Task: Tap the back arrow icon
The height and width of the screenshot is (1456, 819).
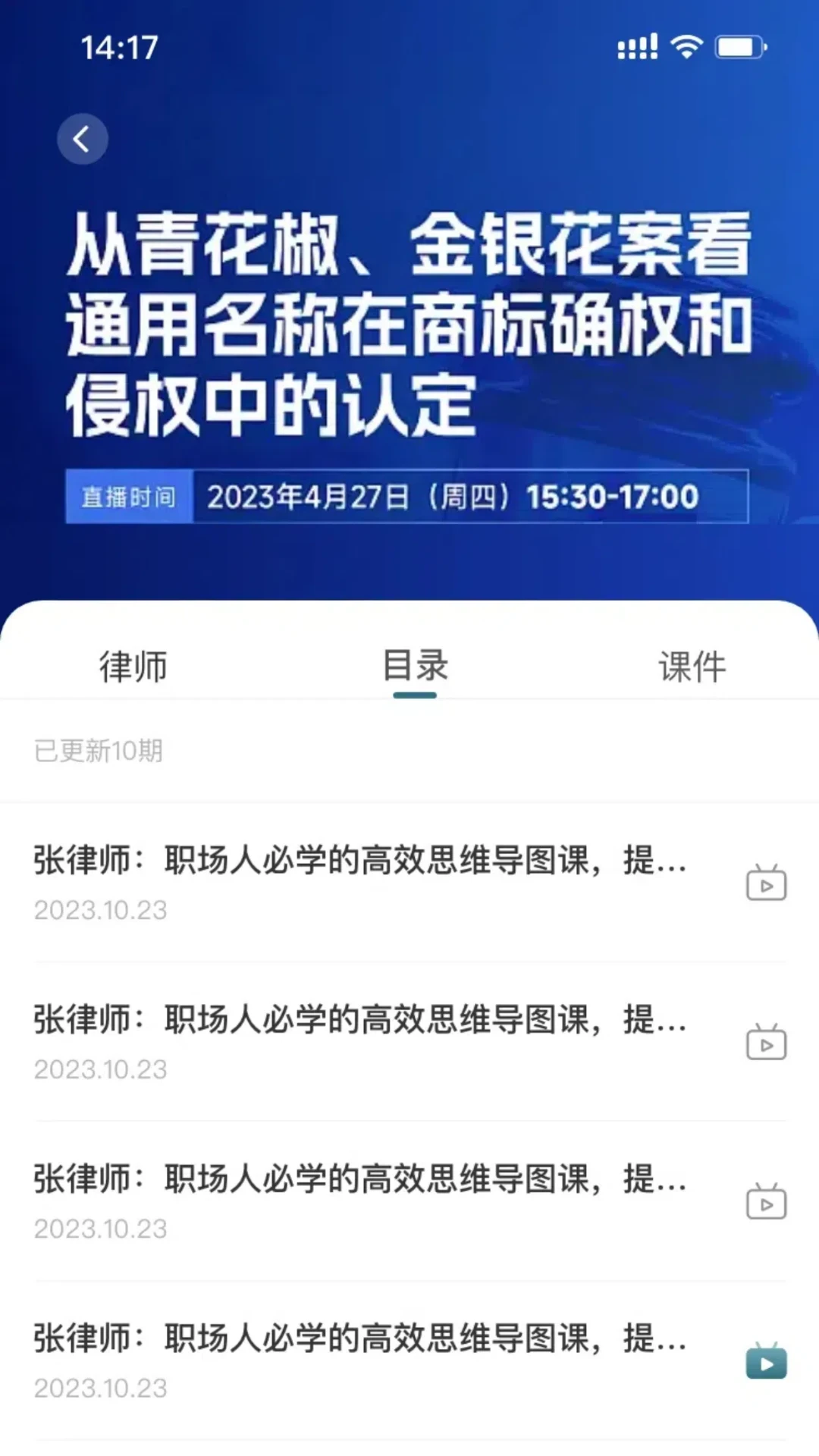Action: click(83, 138)
